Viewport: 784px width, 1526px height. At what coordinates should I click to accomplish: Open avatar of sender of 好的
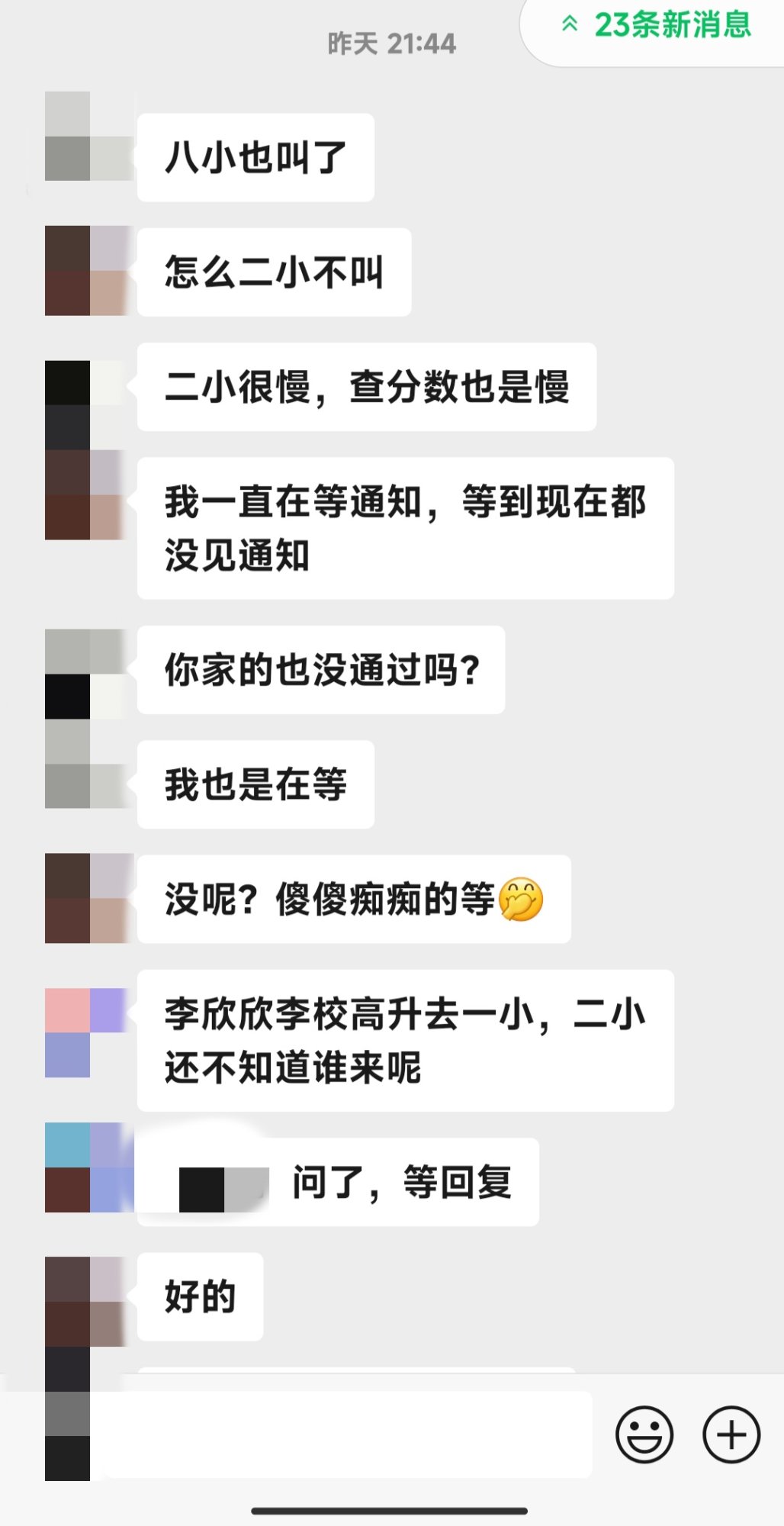tap(89, 1302)
